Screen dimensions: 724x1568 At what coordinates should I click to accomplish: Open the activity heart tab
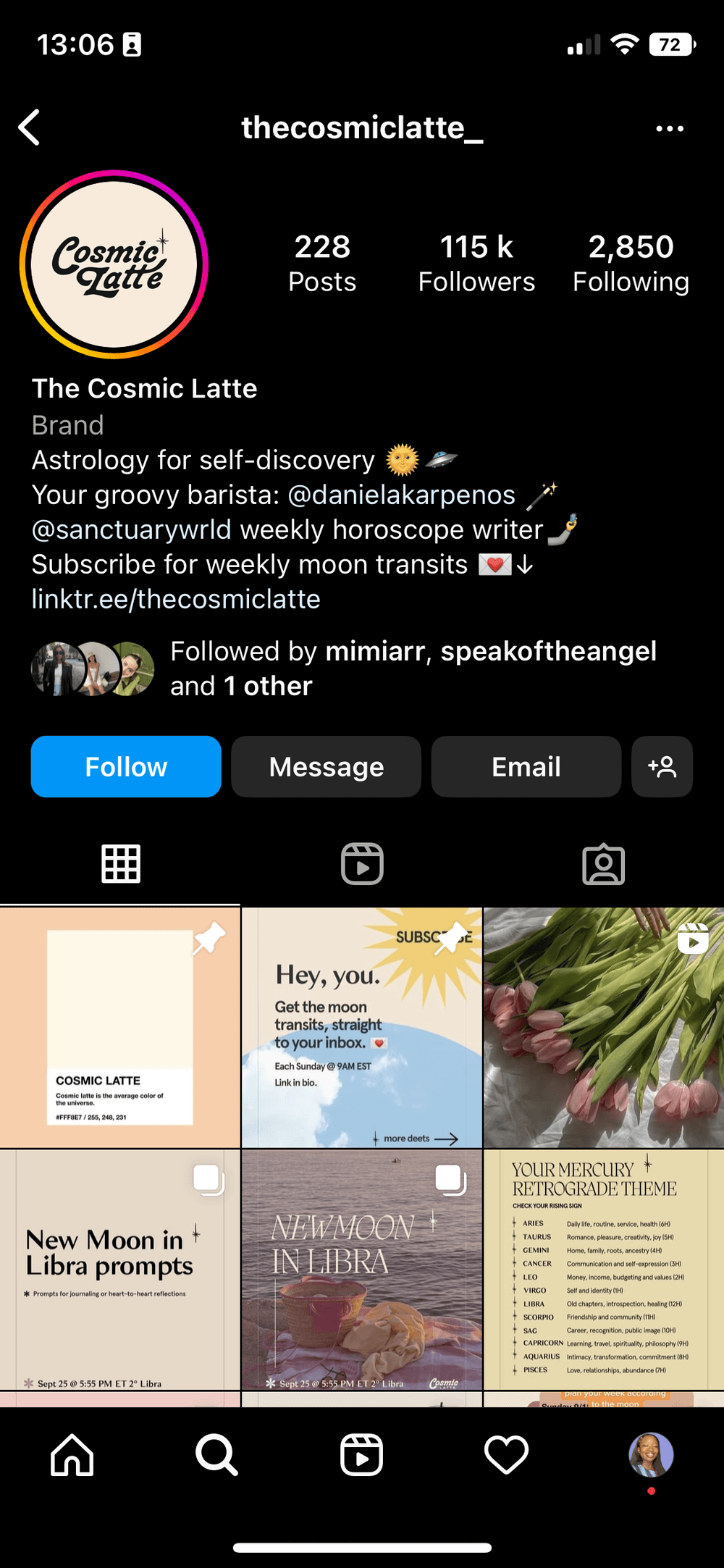pyautogui.click(x=506, y=1454)
